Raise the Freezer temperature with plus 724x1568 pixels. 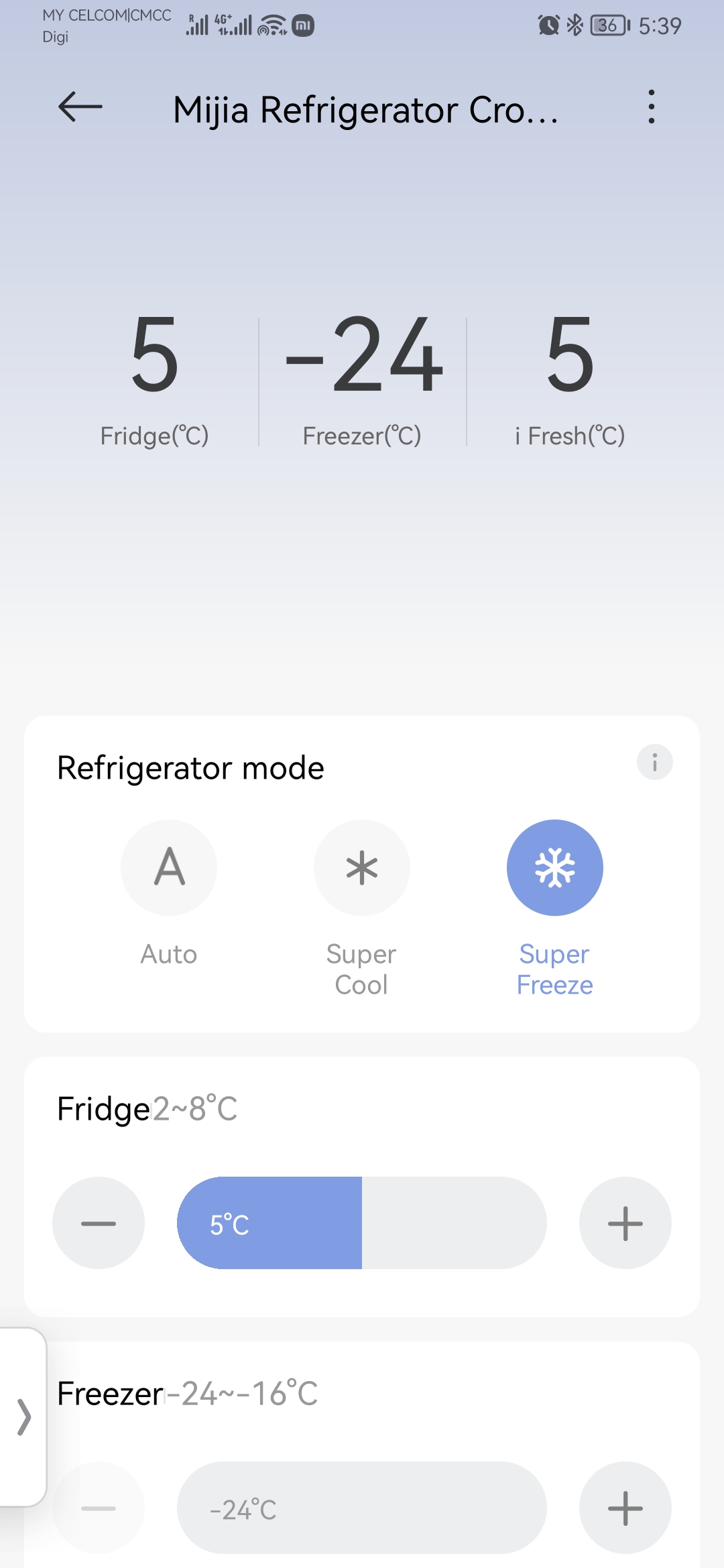[x=625, y=1508]
